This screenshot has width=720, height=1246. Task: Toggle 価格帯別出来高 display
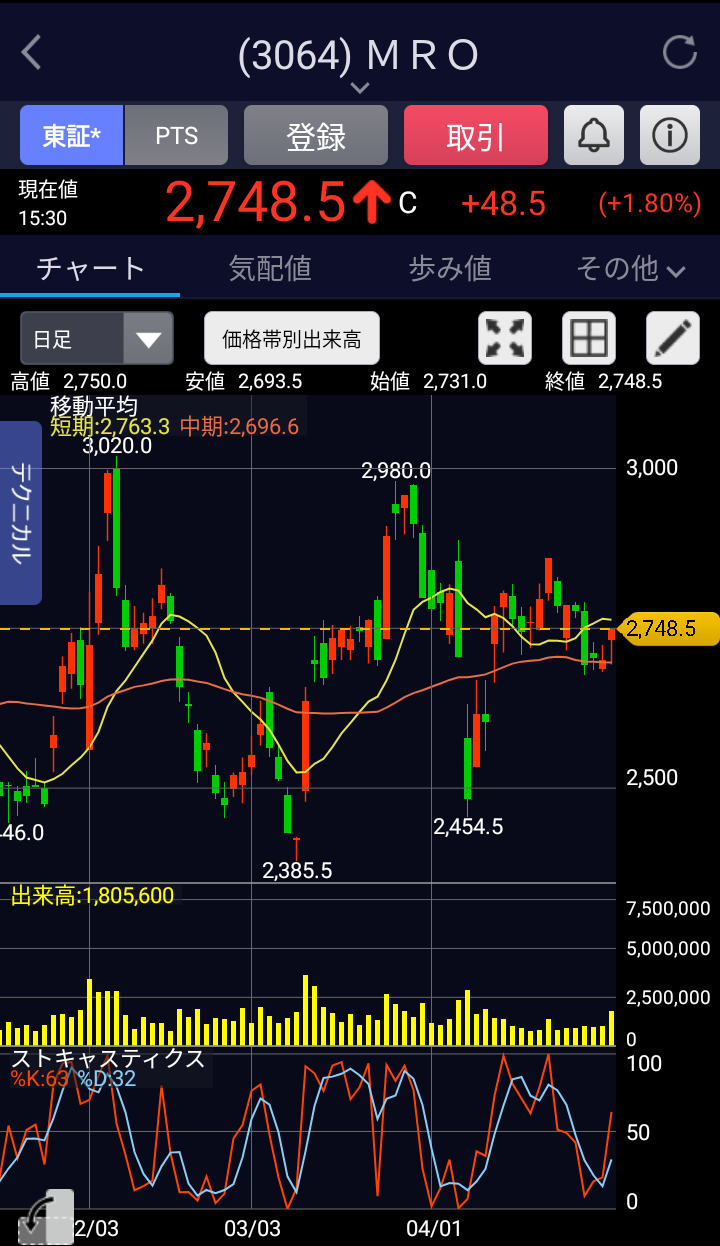tap(292, 338)
